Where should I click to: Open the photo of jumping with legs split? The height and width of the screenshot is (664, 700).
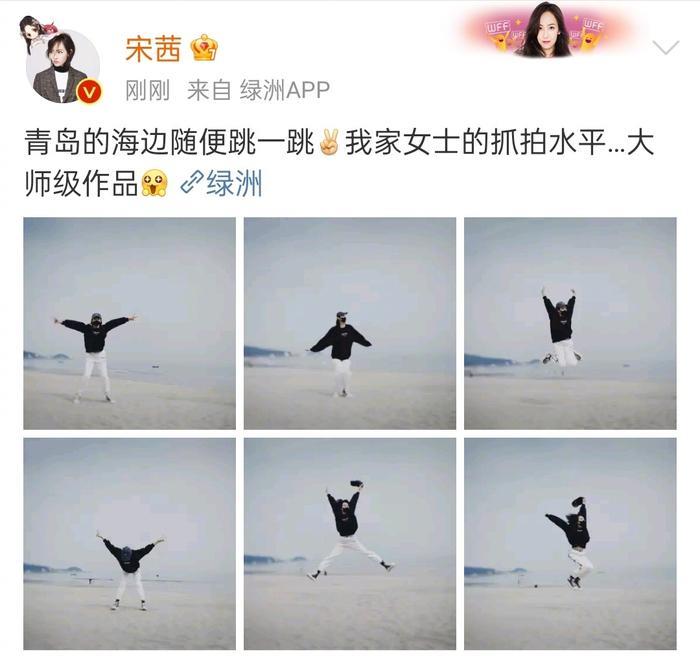[x=349, y=543]
